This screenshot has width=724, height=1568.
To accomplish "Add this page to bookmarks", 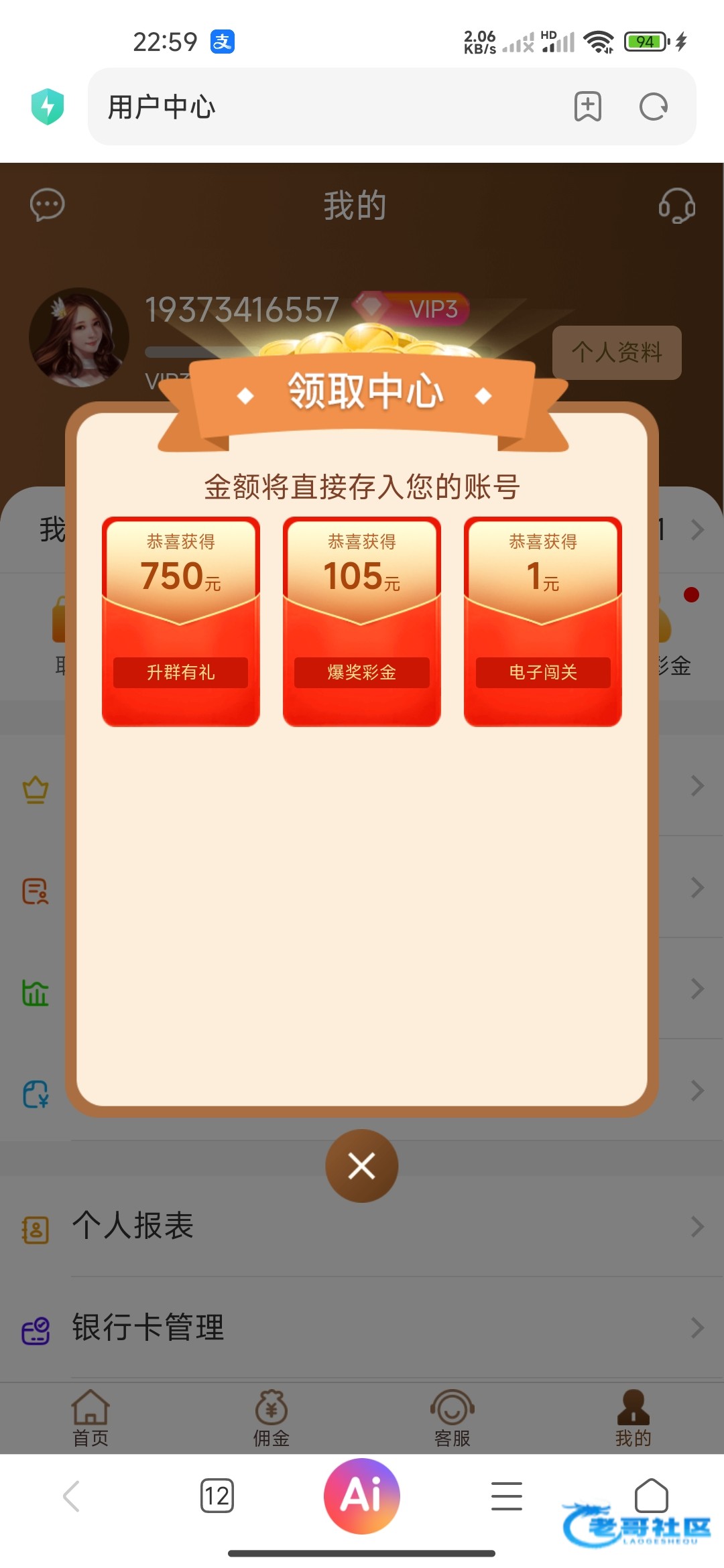I will pyautogui.click(x=587, y=107).
